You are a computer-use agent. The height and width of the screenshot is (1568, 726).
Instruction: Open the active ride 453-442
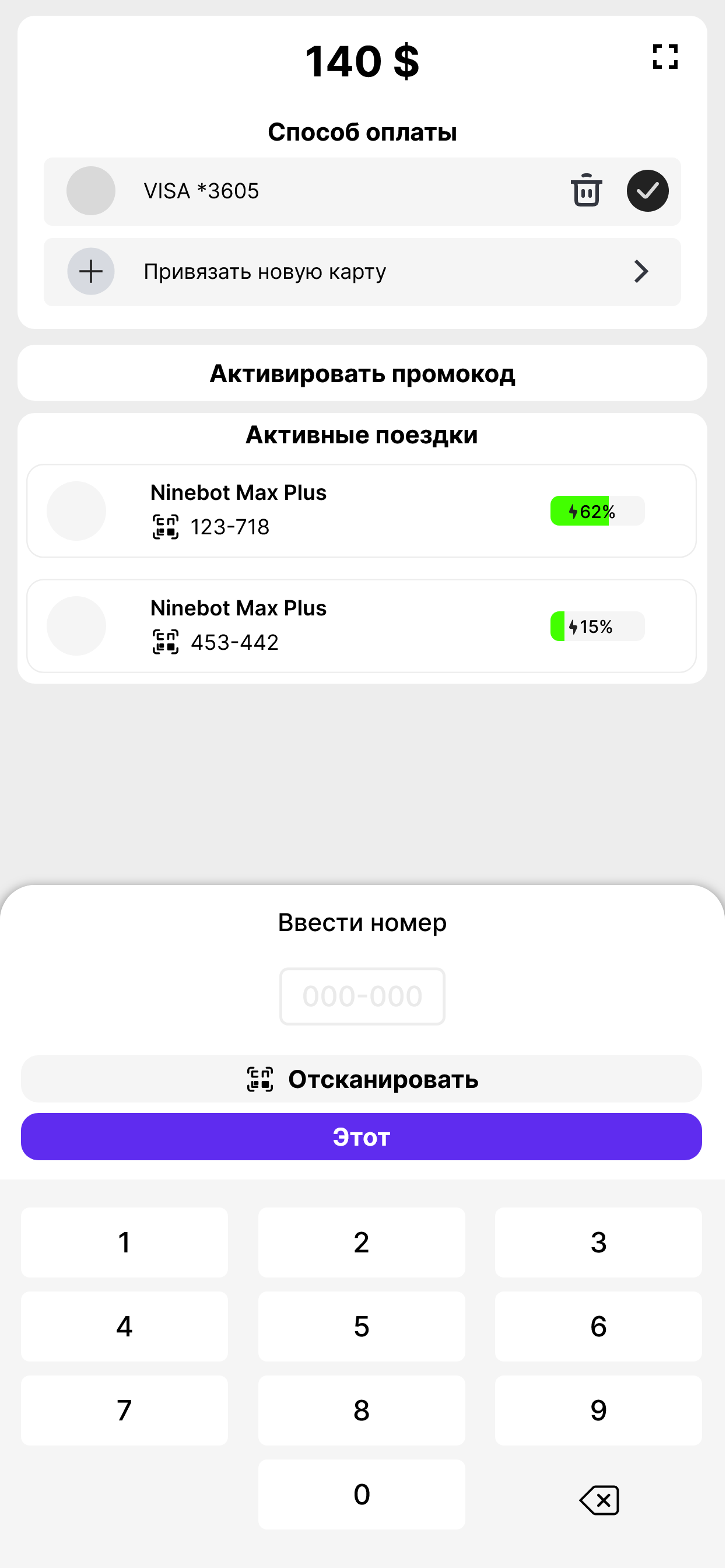click(x=362, y=626)
